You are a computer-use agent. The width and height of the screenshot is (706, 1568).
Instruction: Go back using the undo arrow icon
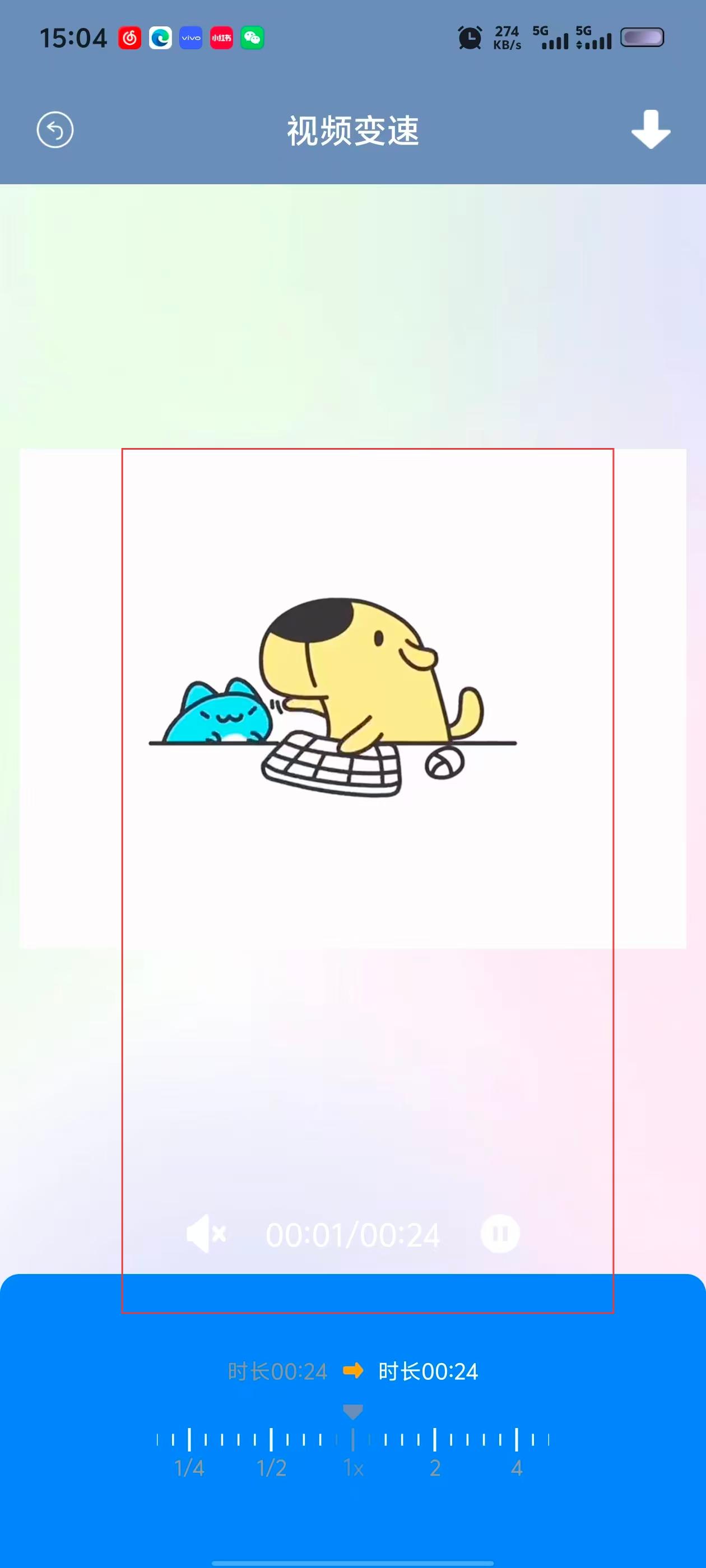click(55, 130)
